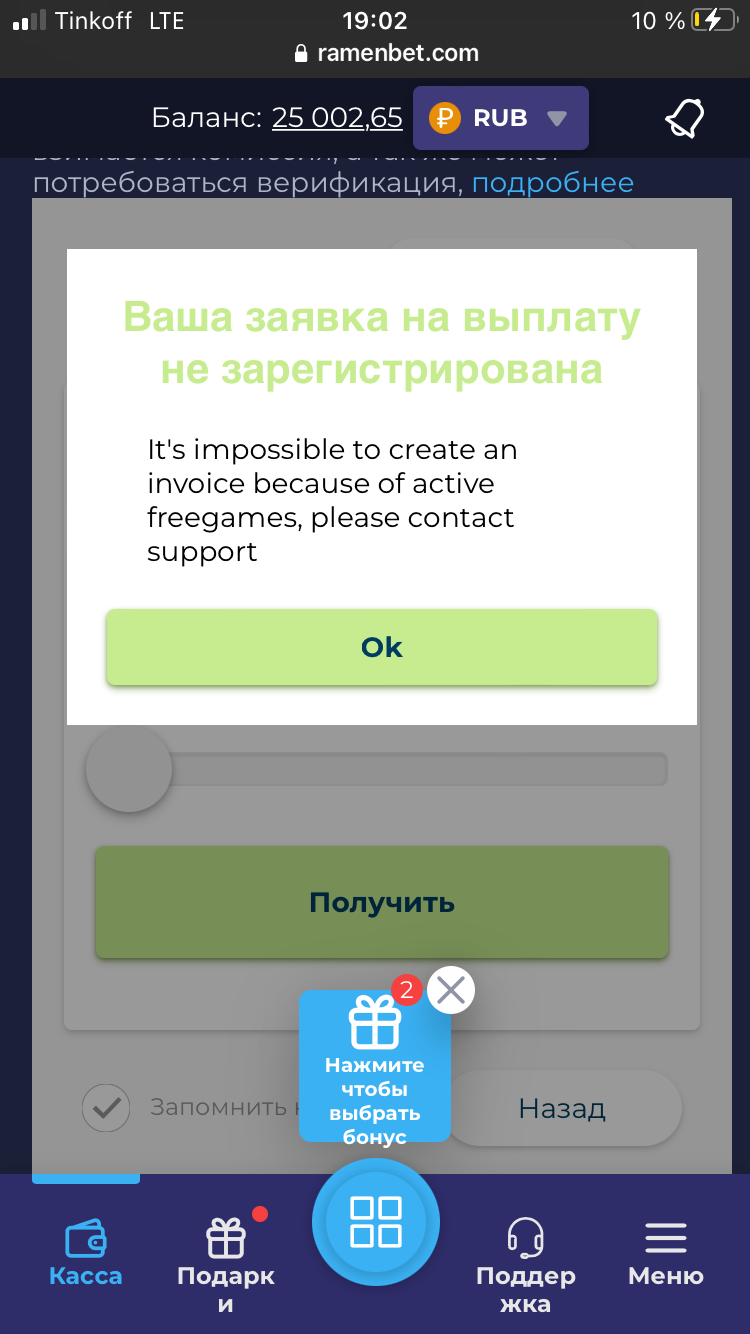The image size is (750, 1334).
Task: Open the подробнее link
Action: 552,183
